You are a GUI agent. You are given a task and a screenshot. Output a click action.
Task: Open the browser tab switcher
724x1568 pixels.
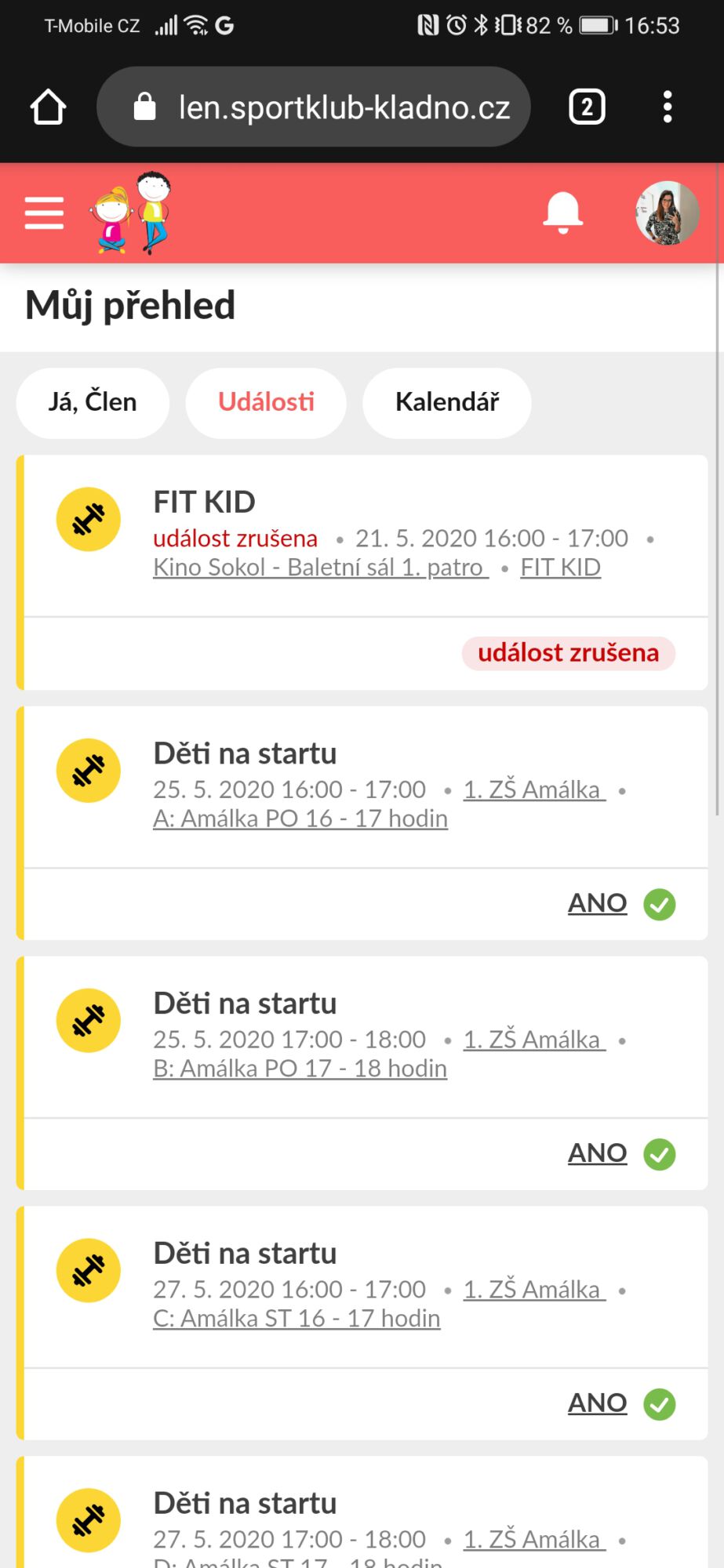(x=587, y=107)
